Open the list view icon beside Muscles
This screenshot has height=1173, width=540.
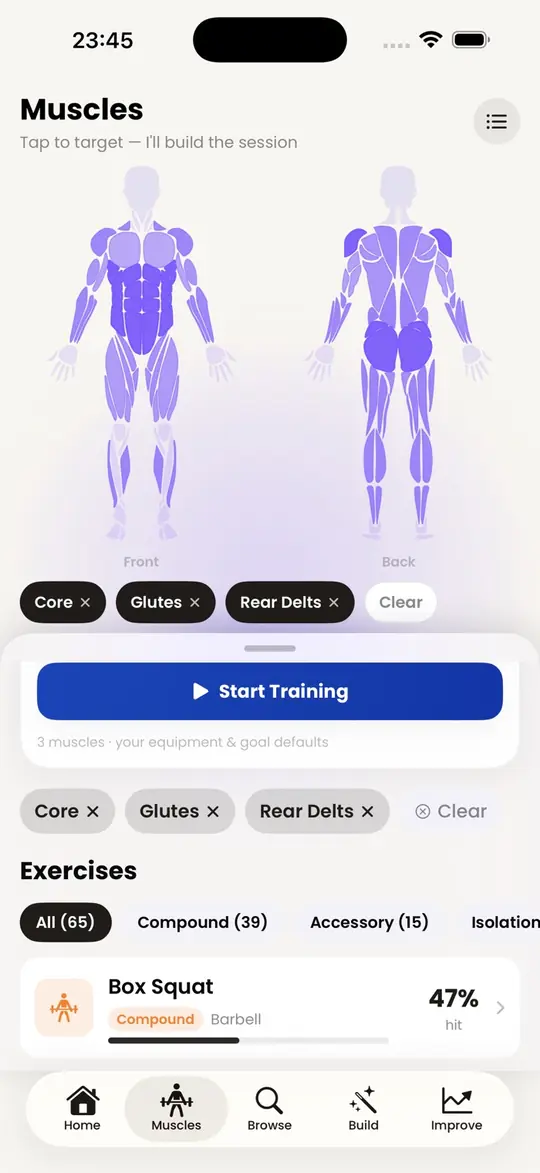[x=497, y=121]
